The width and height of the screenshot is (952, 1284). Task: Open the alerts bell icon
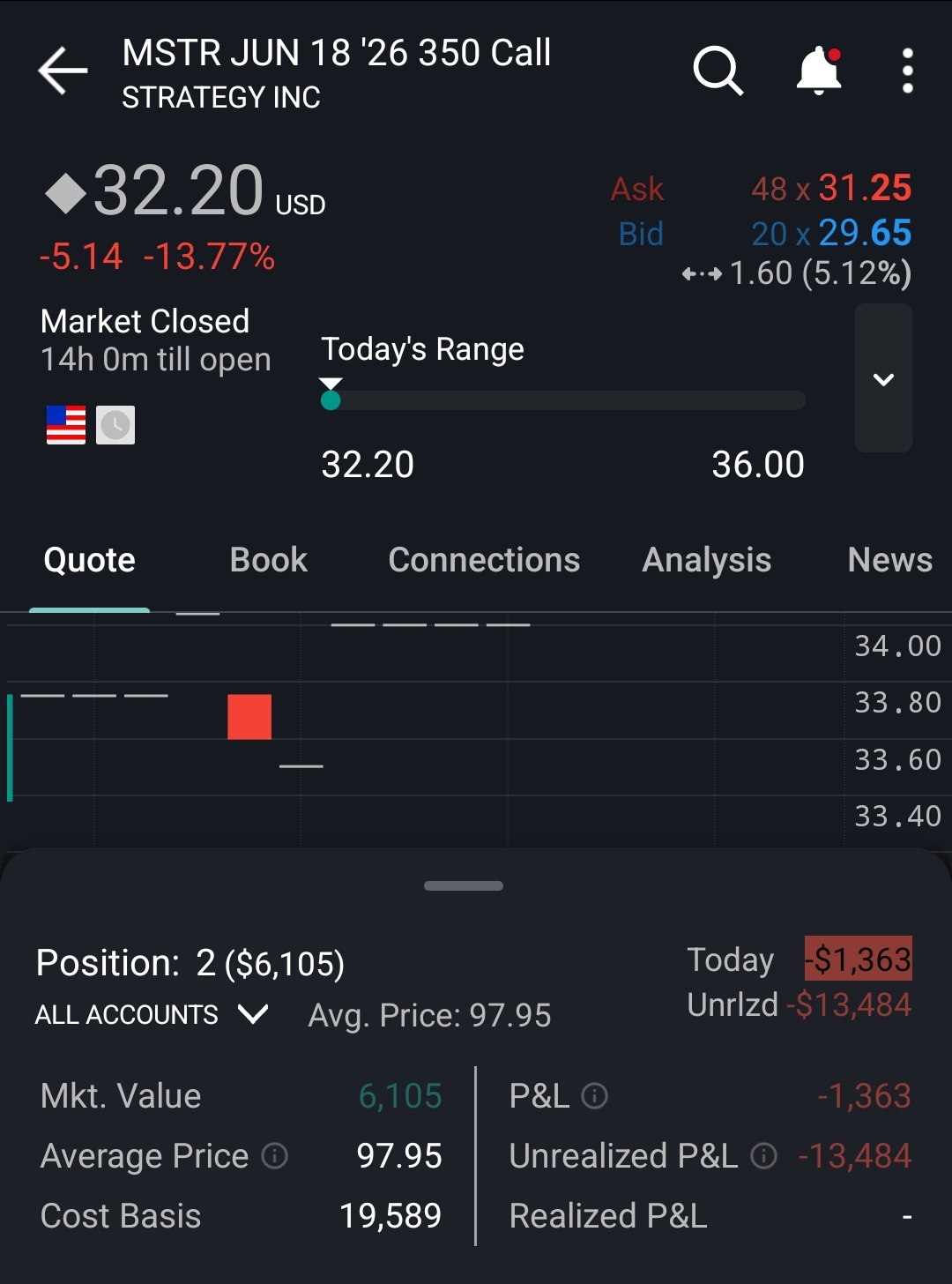coord(819,71)
